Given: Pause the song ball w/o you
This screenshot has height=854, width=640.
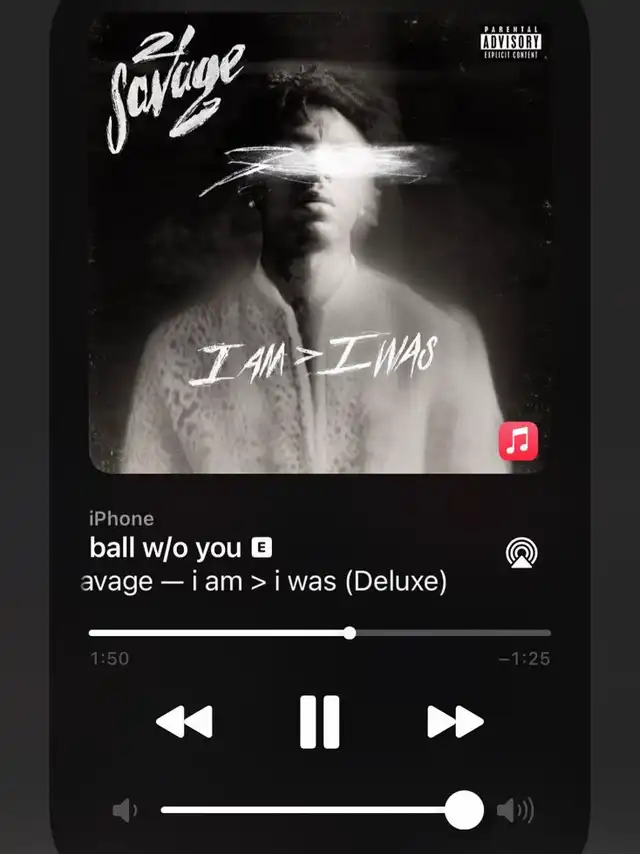Looking at the screenshot, I should click(320, 722).
